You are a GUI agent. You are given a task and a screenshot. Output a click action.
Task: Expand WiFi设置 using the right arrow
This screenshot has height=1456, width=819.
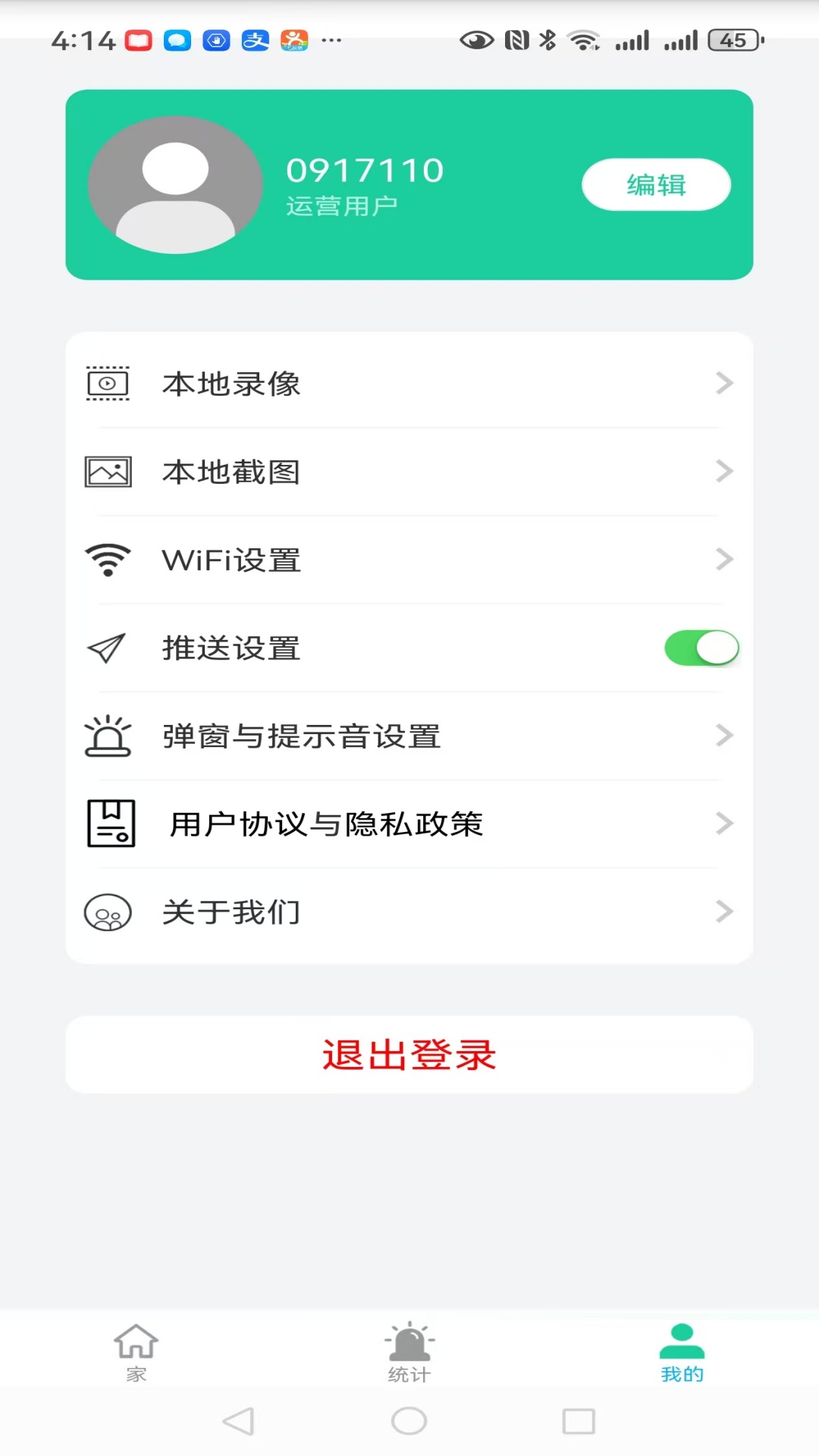[724, 559]
